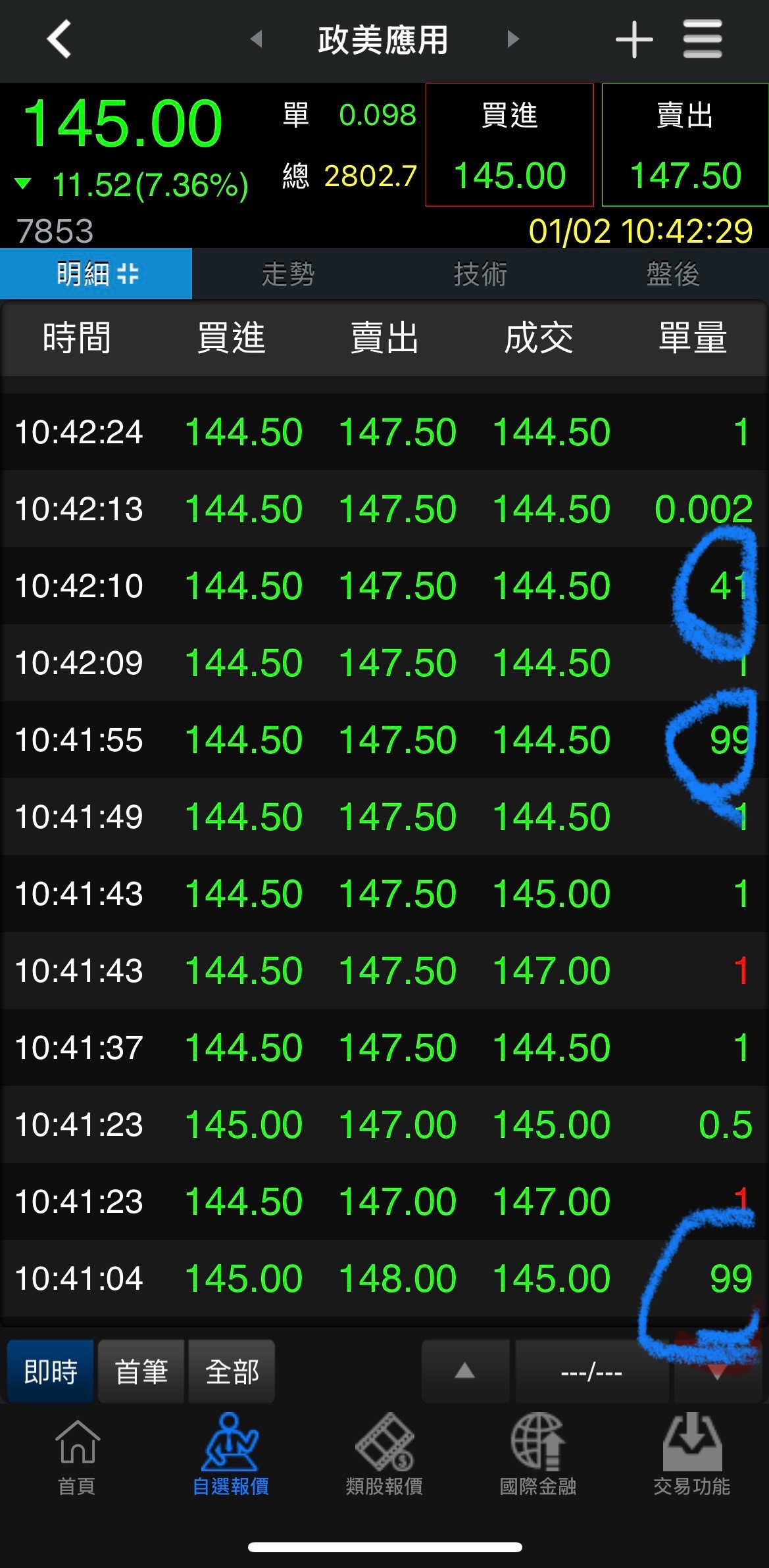The height and width of the screenshot is (1568, 769).
Task: Switch to the next stock with the right arrow
Action: pyautogui.click(x=513, y=39)
